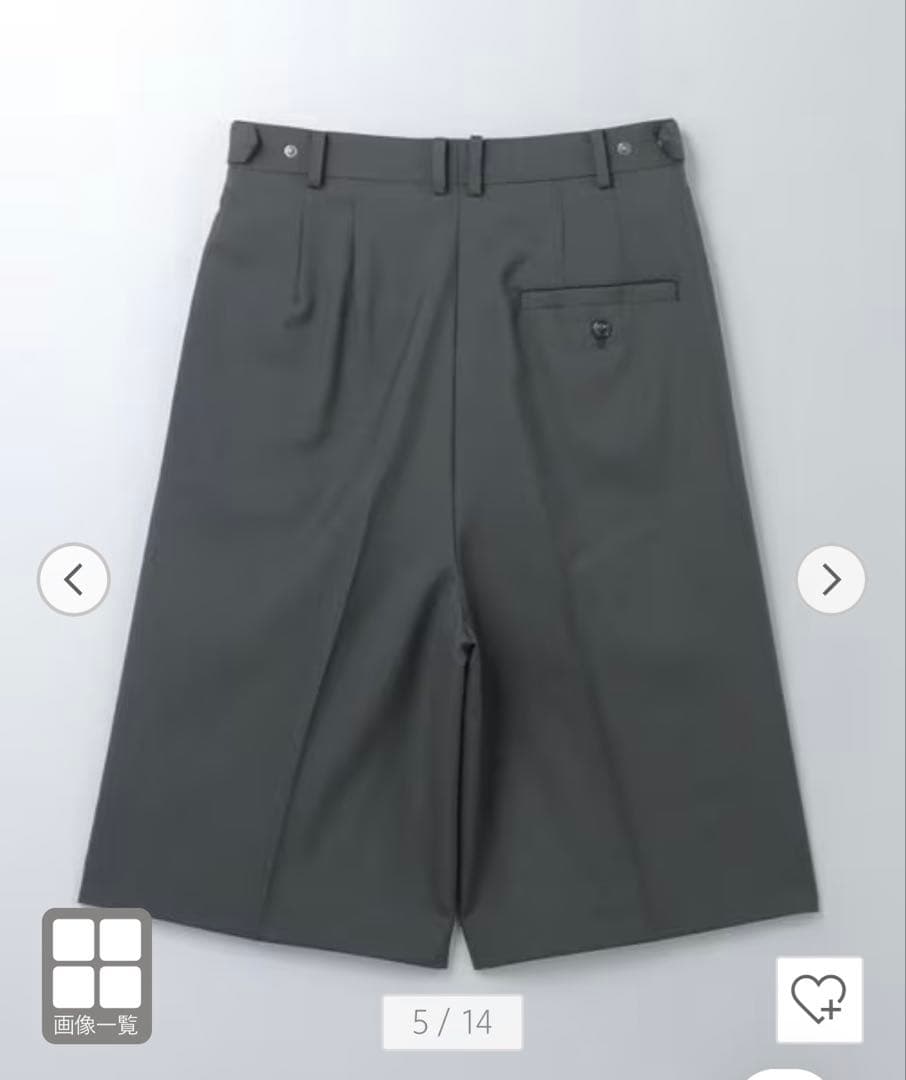Viewport: 906px width, 1080px height.
Task: Show the next product image
Action: [831, 579]
